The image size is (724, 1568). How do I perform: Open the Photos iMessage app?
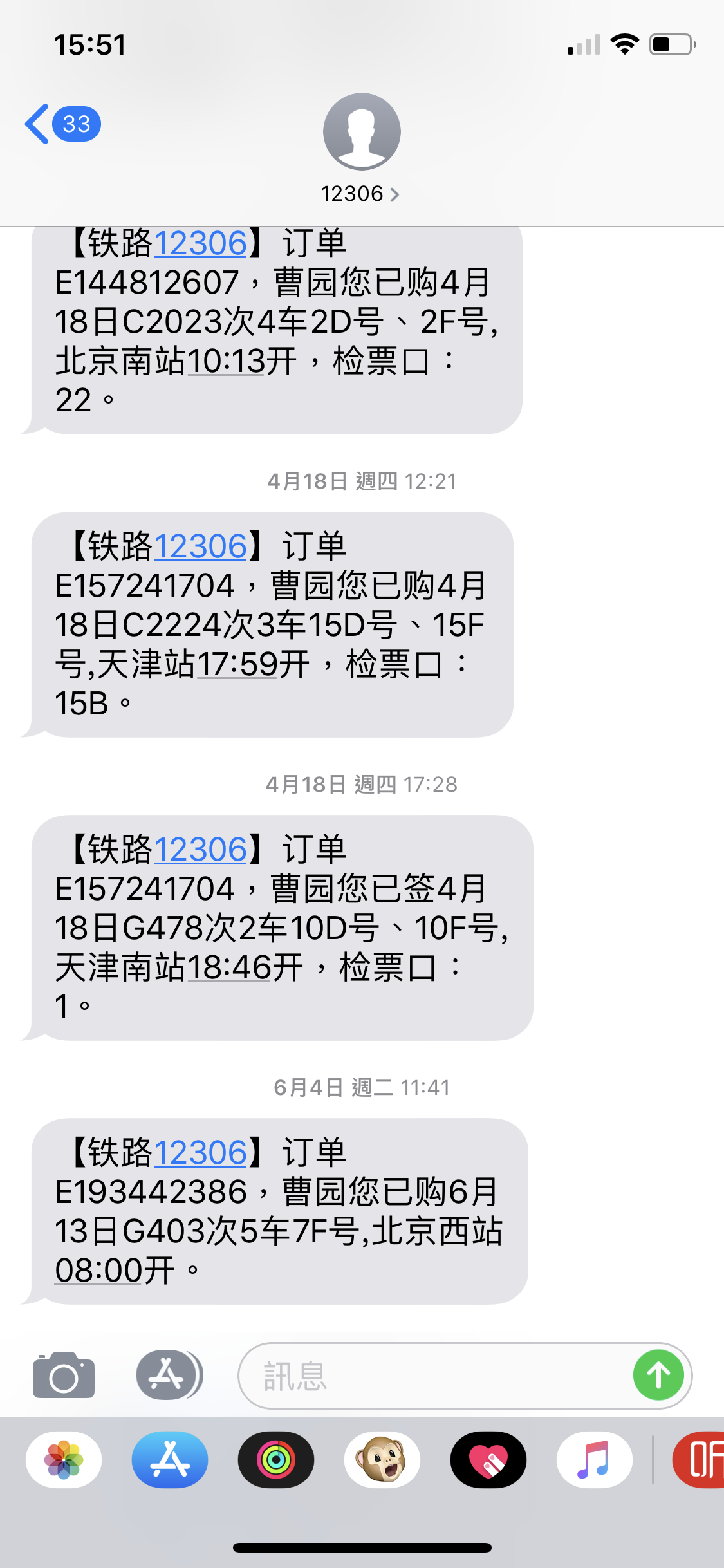pos(64,1460)
